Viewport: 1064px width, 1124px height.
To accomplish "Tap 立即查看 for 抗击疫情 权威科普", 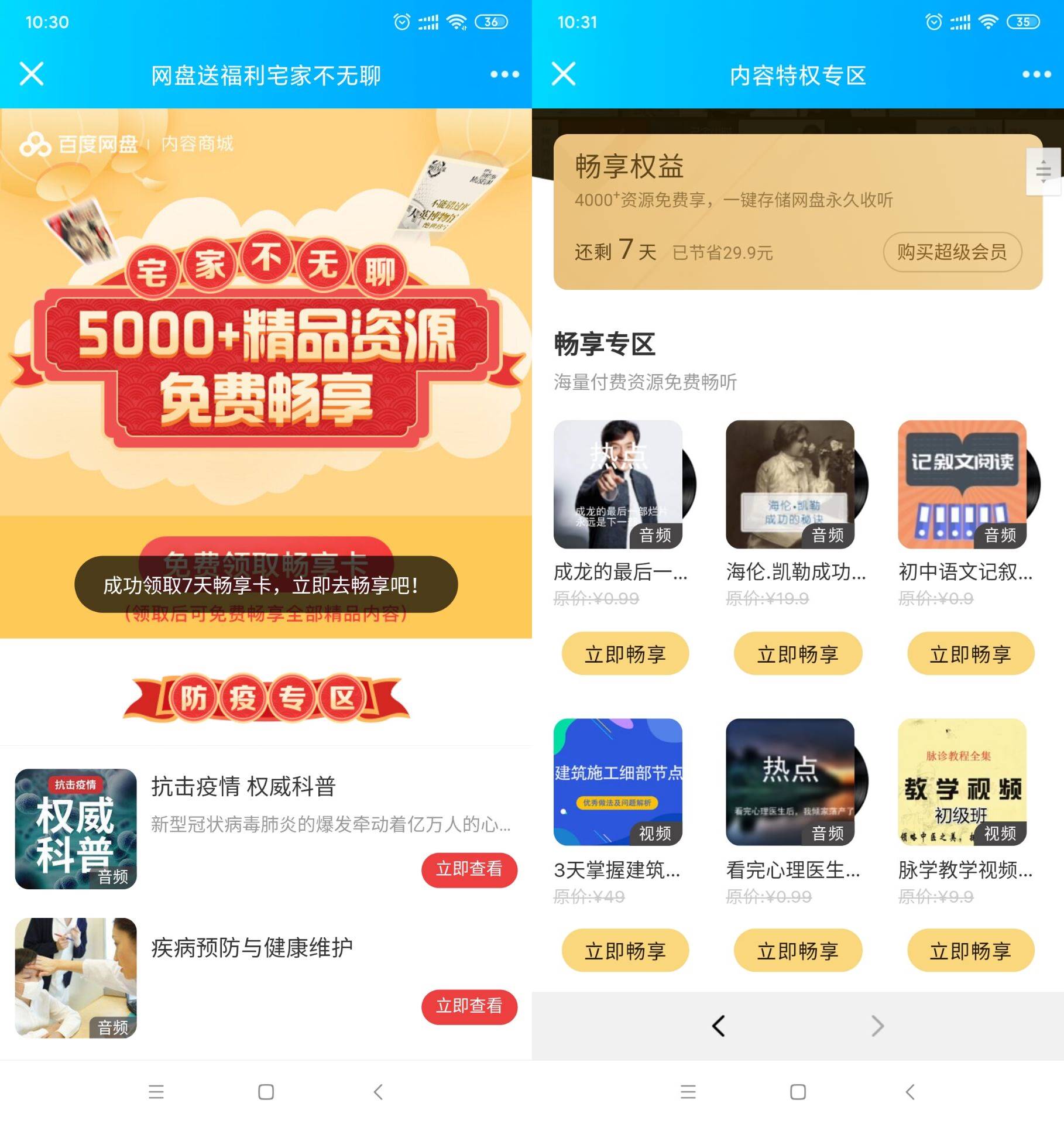I will (x=469, y=869).
